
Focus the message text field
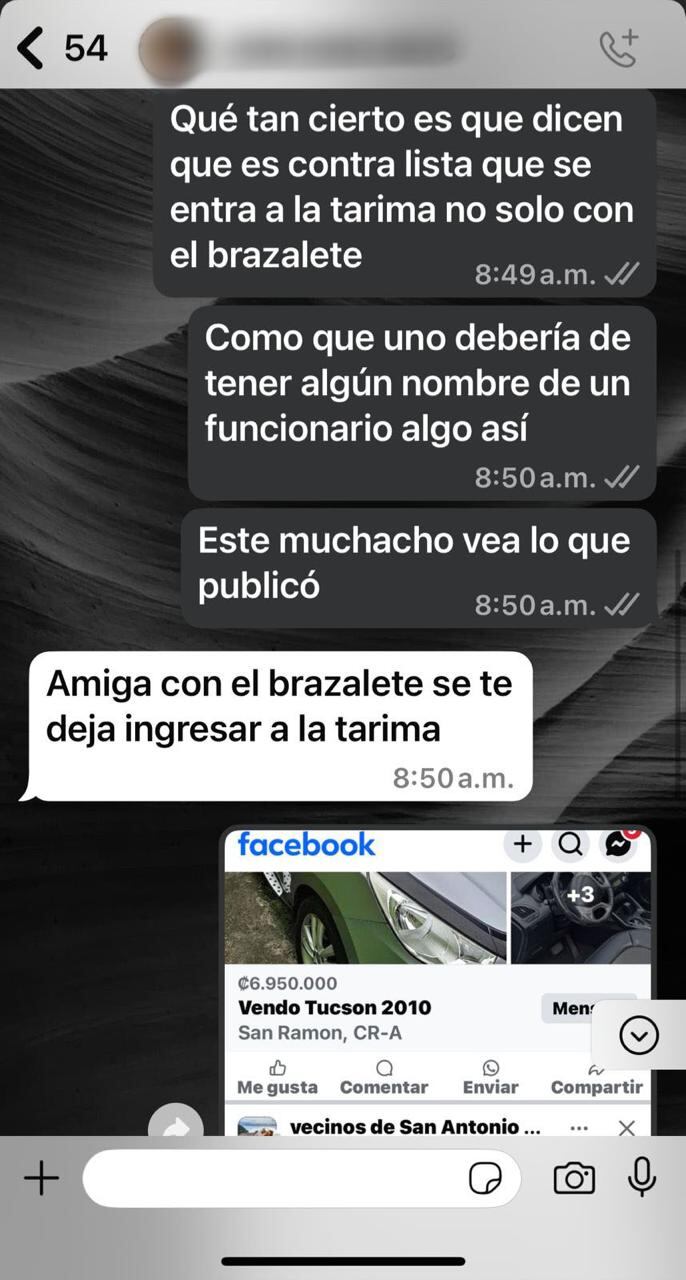[270, 1179]
